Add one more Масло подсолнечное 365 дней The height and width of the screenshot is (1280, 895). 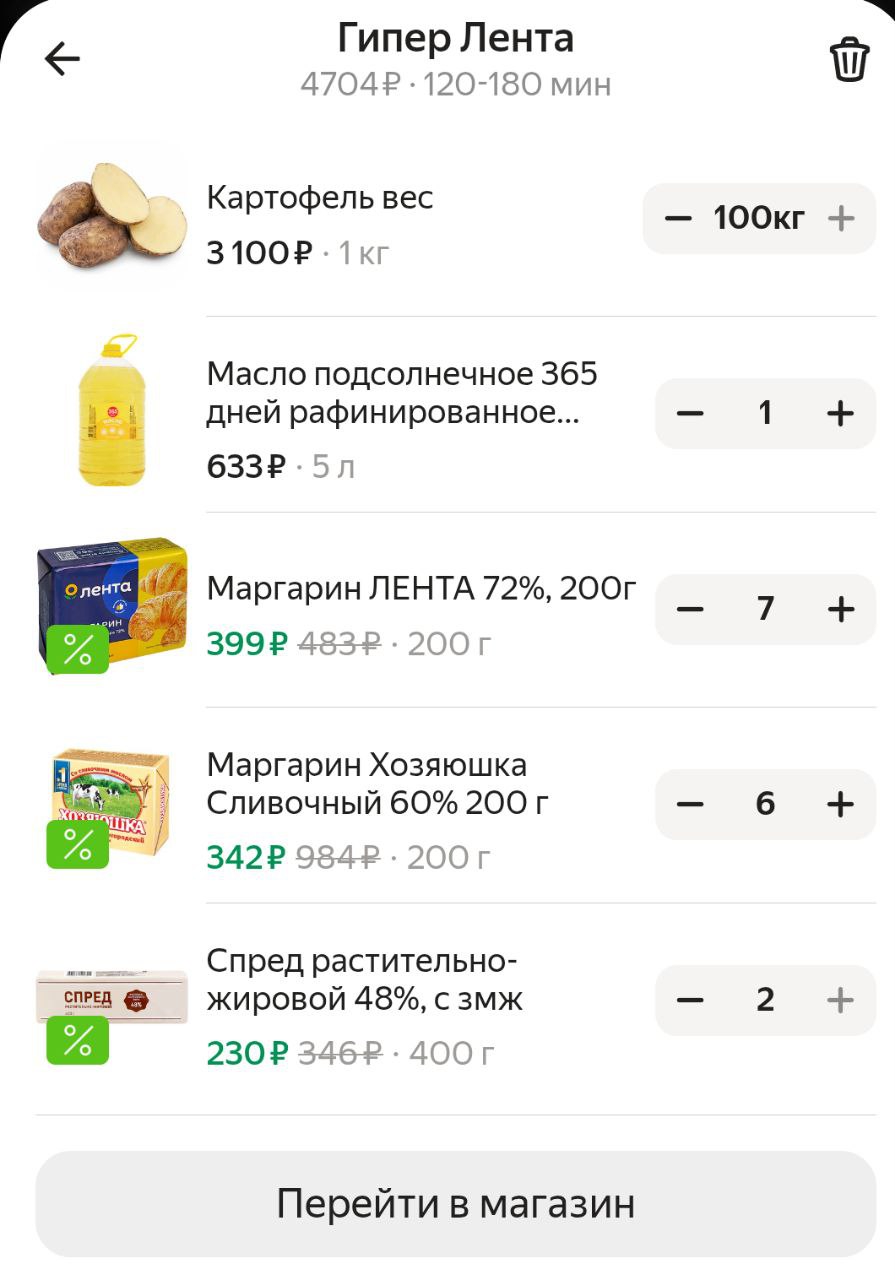tap(841, 413)
